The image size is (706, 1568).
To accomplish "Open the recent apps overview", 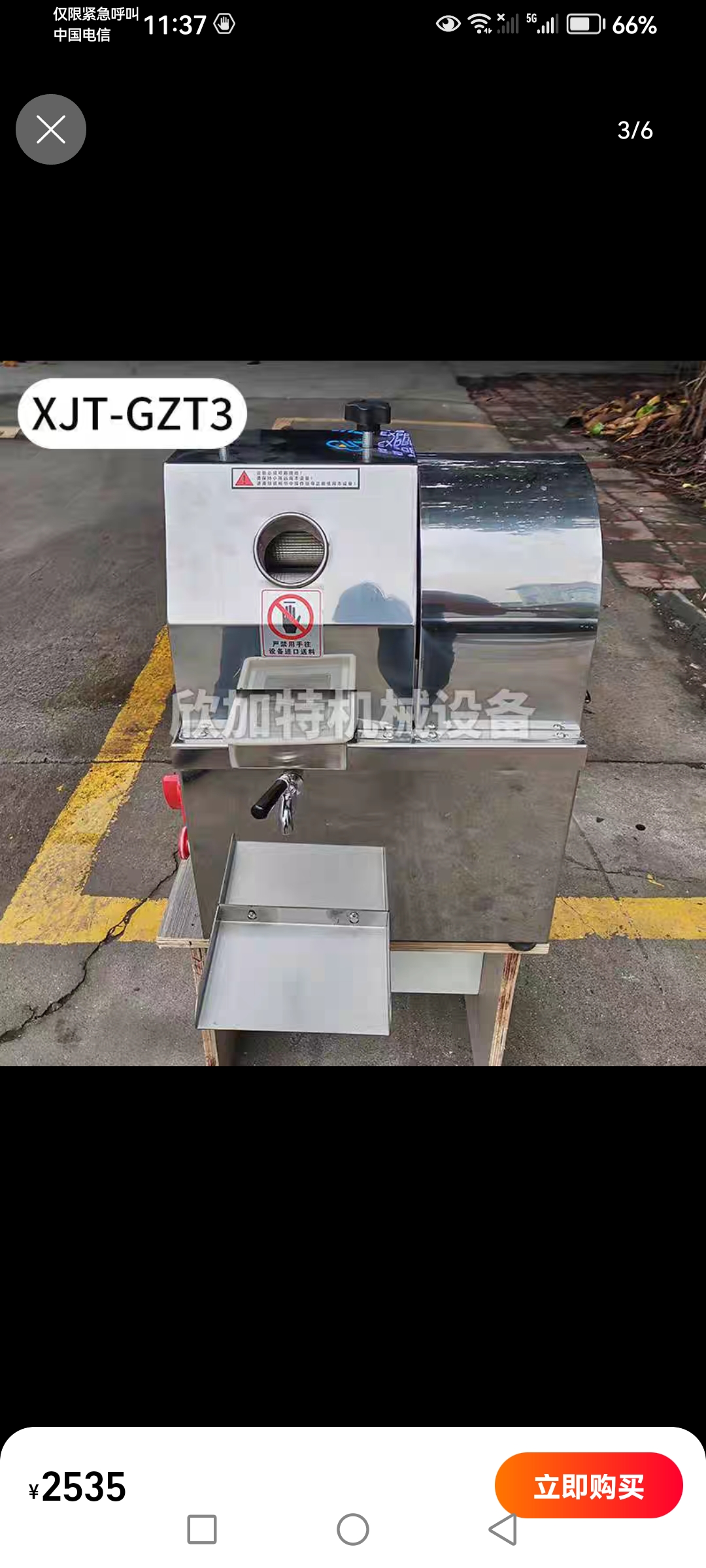I will [202, 1529].
